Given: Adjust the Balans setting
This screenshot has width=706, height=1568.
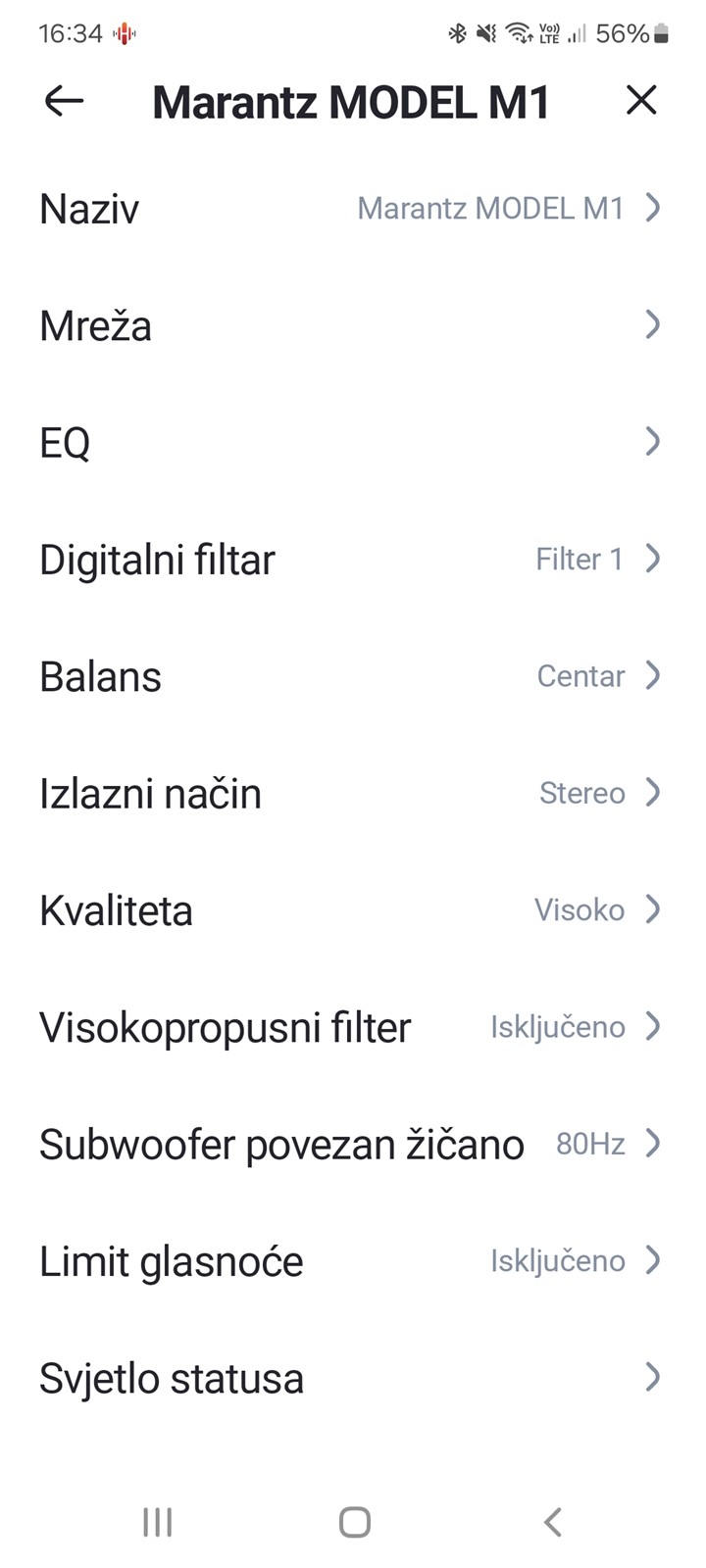Looking at the screenshot, I should click(353, 676).
